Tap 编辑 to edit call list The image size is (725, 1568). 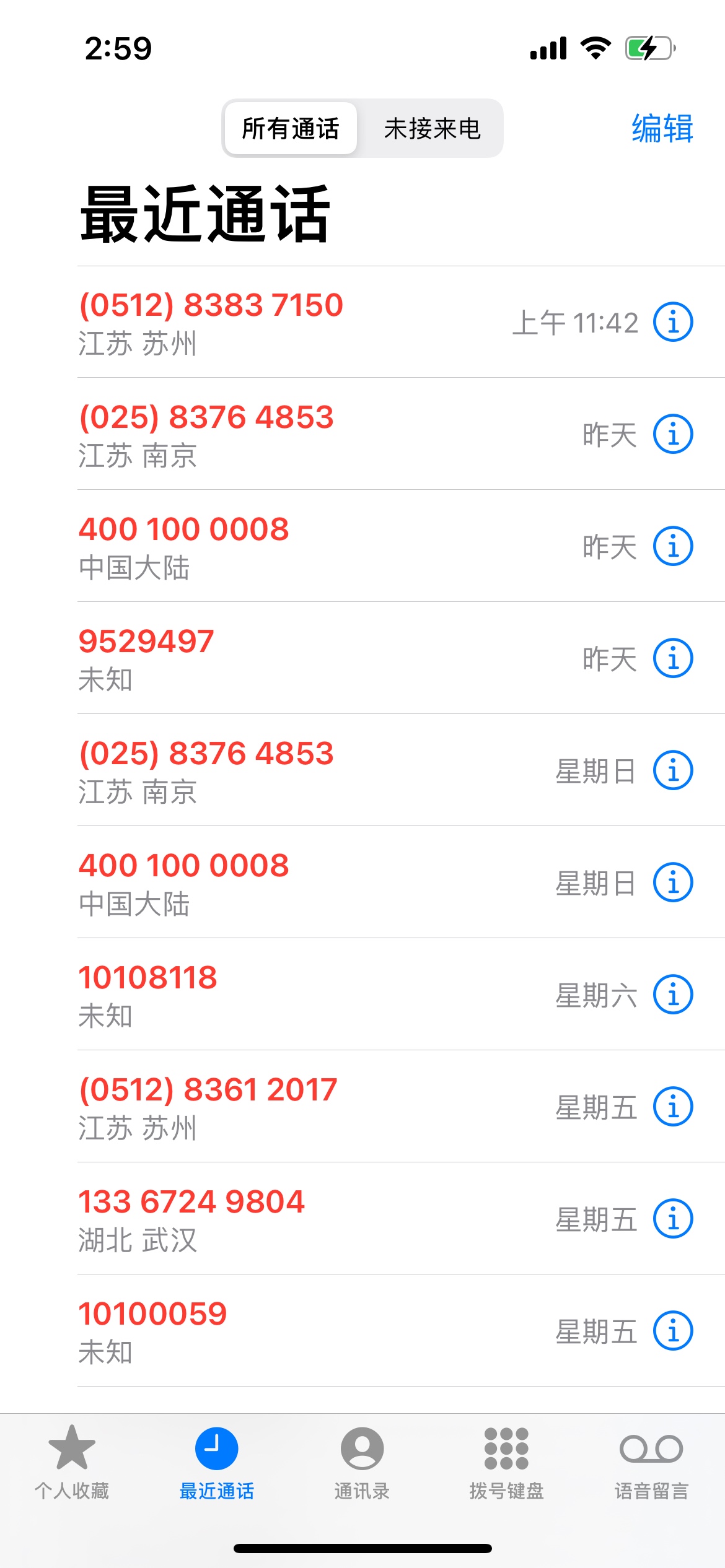pos(662,129)
